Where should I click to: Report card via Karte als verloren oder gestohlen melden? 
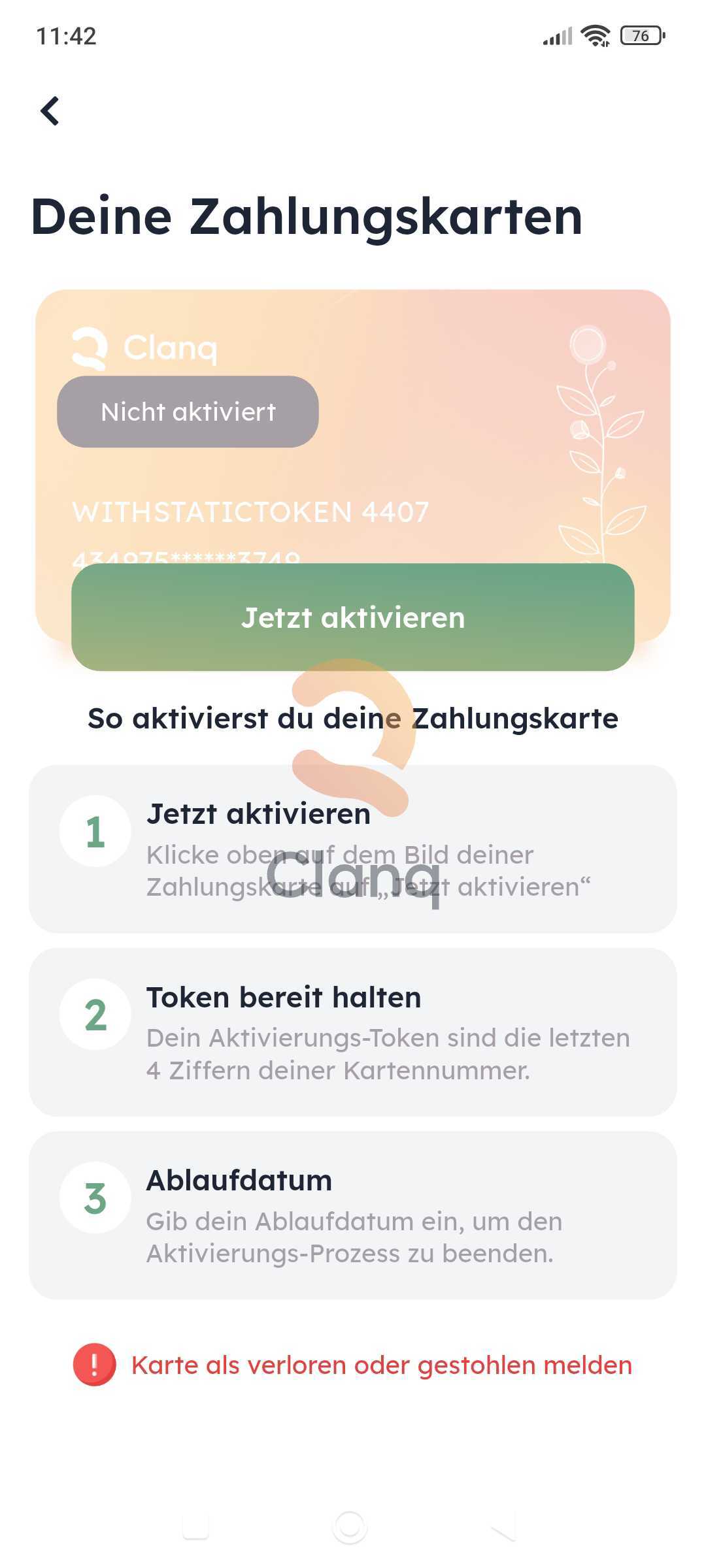(x=381, y=1365)
